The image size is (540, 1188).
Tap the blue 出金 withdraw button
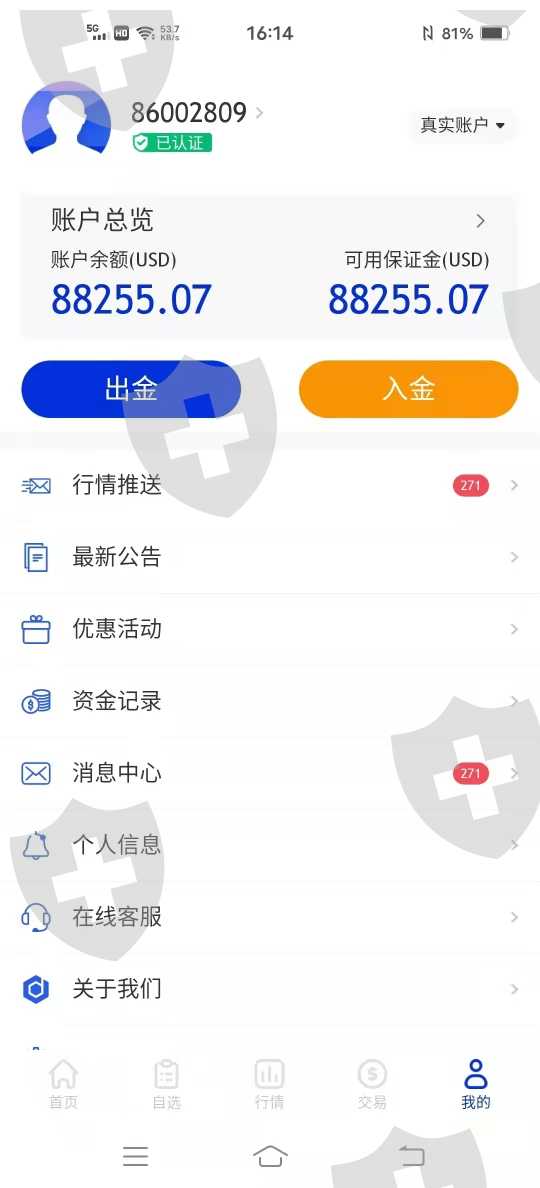(x=131, y=389)
